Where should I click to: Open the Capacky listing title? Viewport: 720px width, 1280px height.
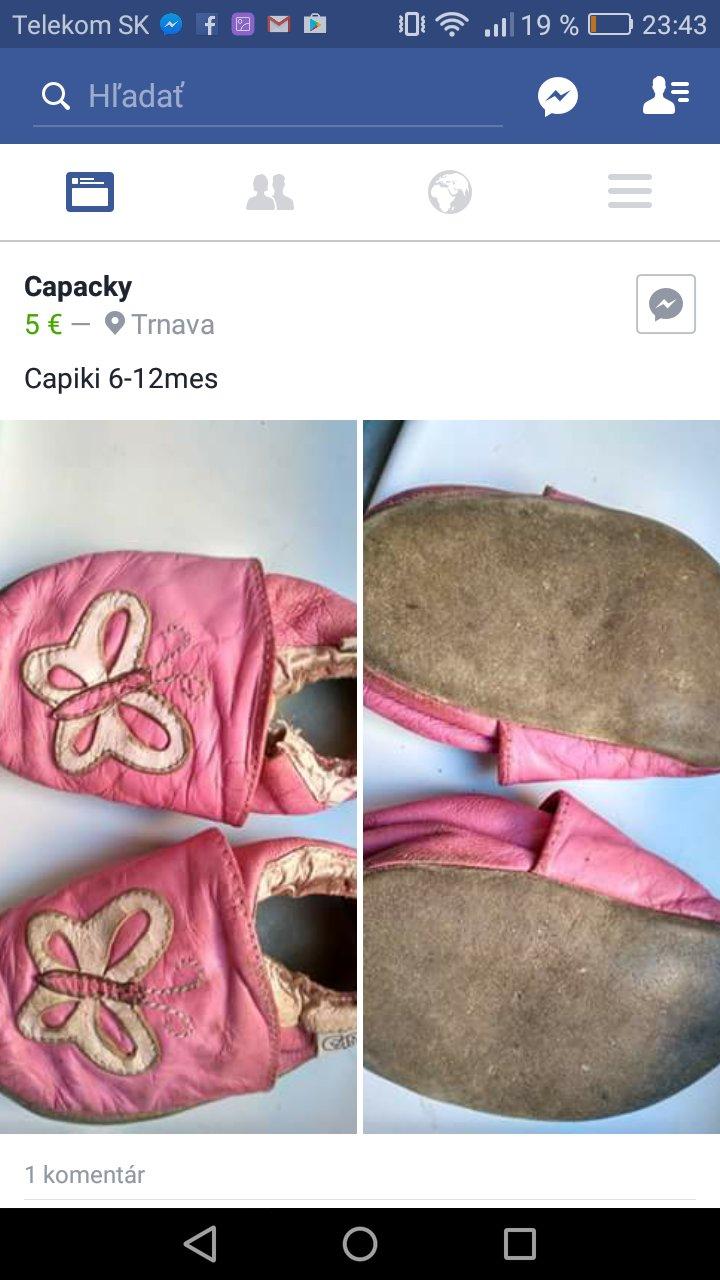tap(78, 287)
